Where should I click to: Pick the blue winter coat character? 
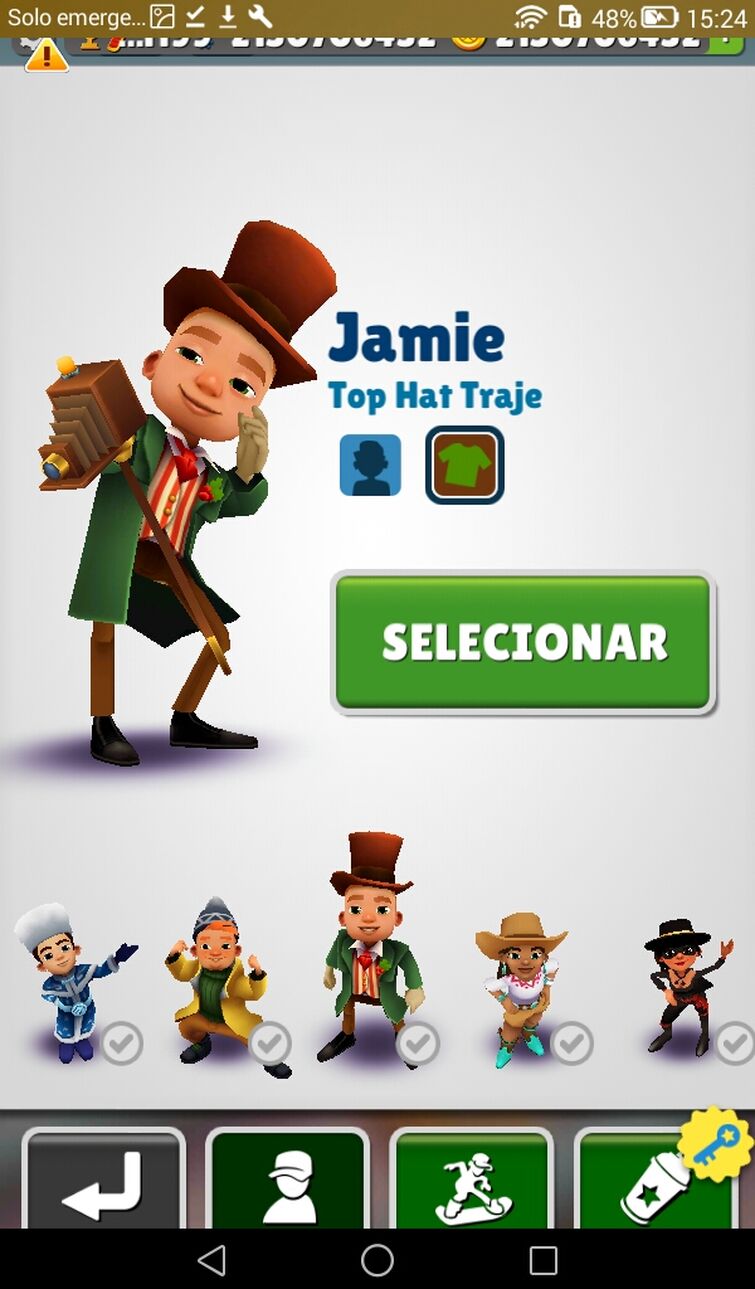tap(72, 984)
